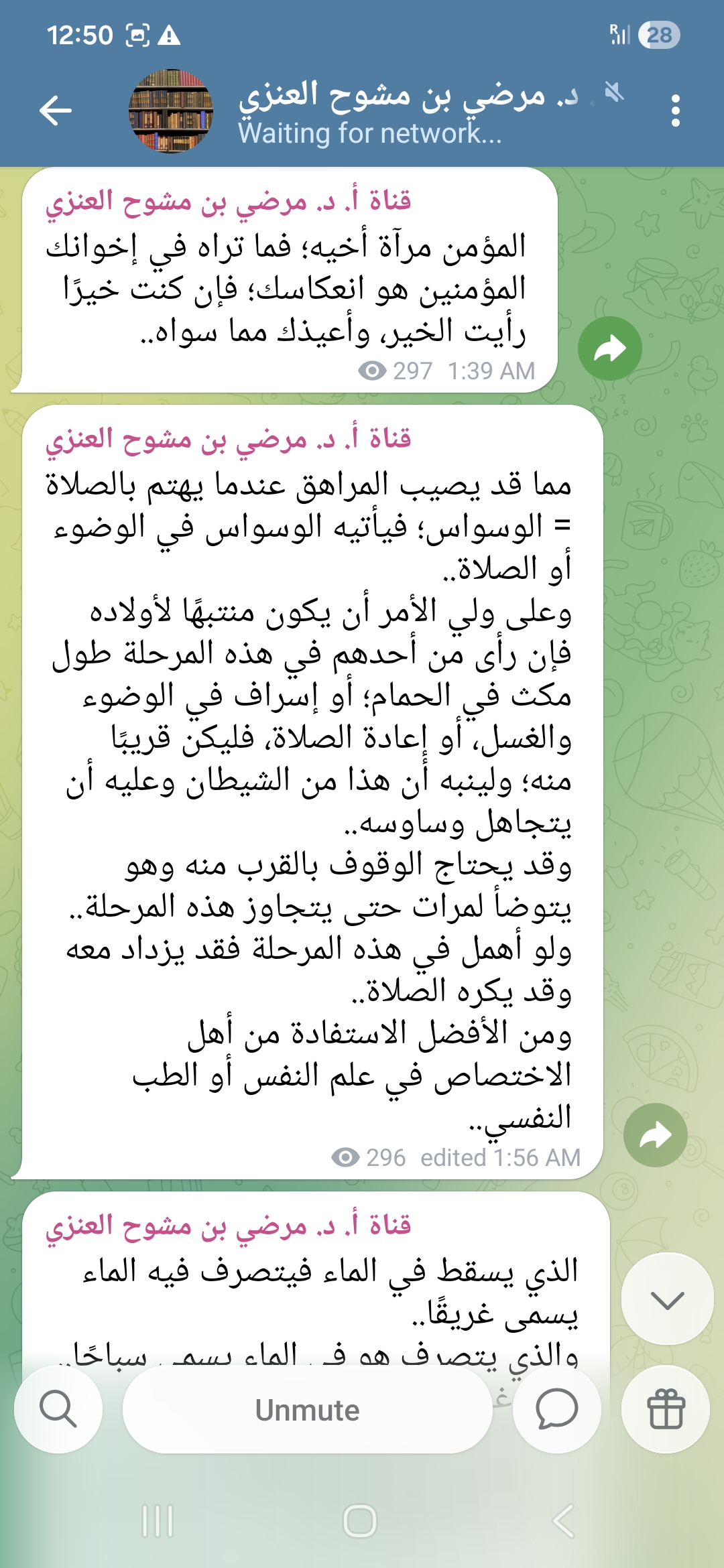
Task: Open the channel discussion comments
Action: tap(556, 1409)
